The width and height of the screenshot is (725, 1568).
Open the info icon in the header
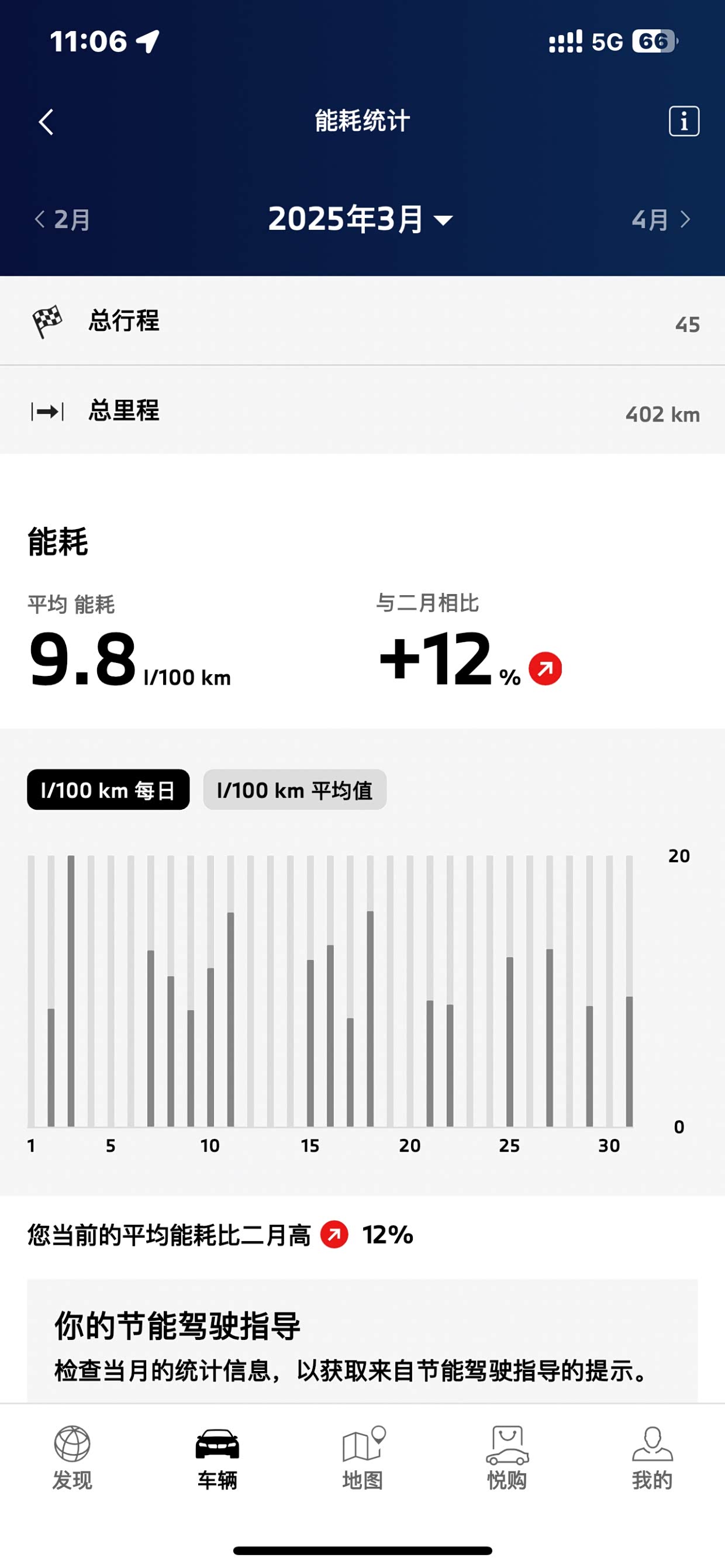click(x=683, y=121)
